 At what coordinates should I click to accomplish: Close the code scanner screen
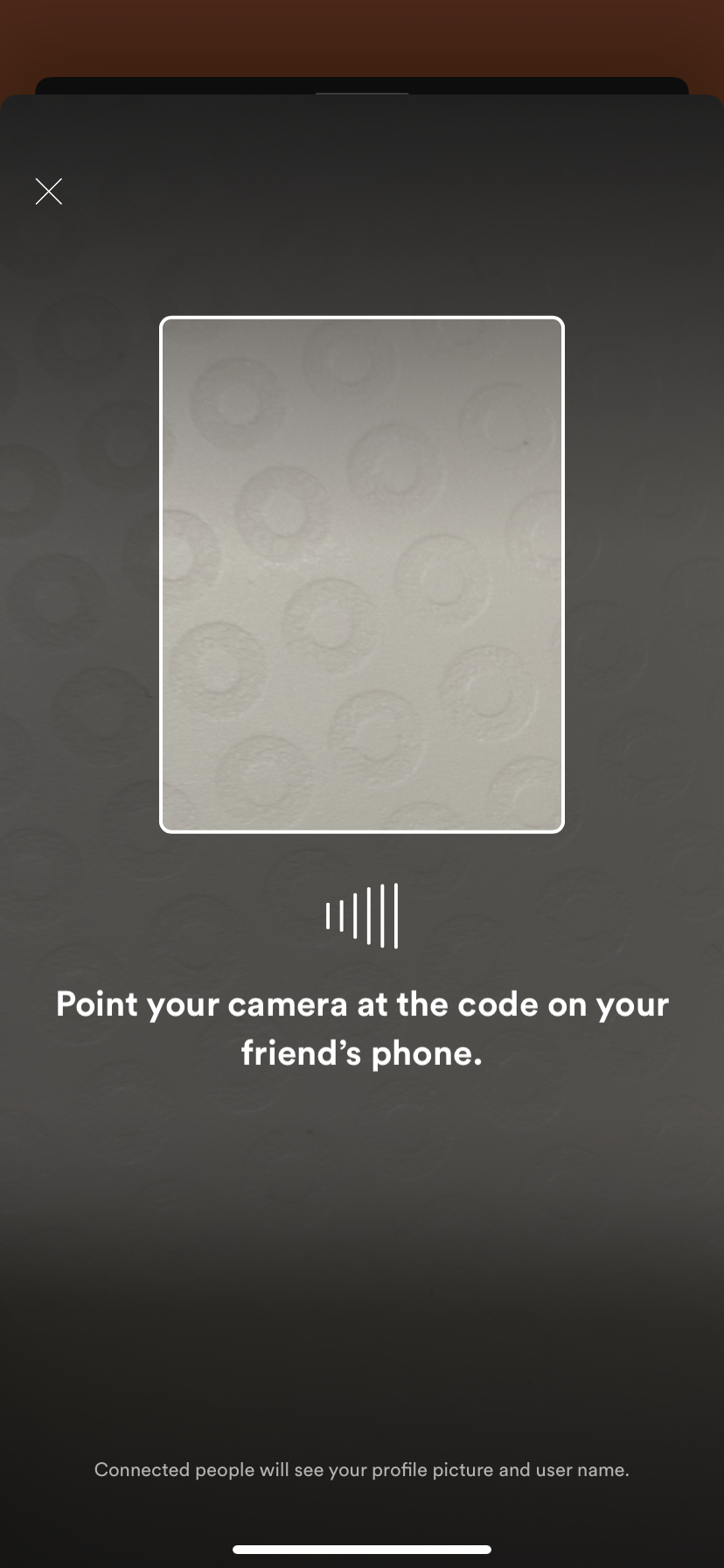[49, 192]
